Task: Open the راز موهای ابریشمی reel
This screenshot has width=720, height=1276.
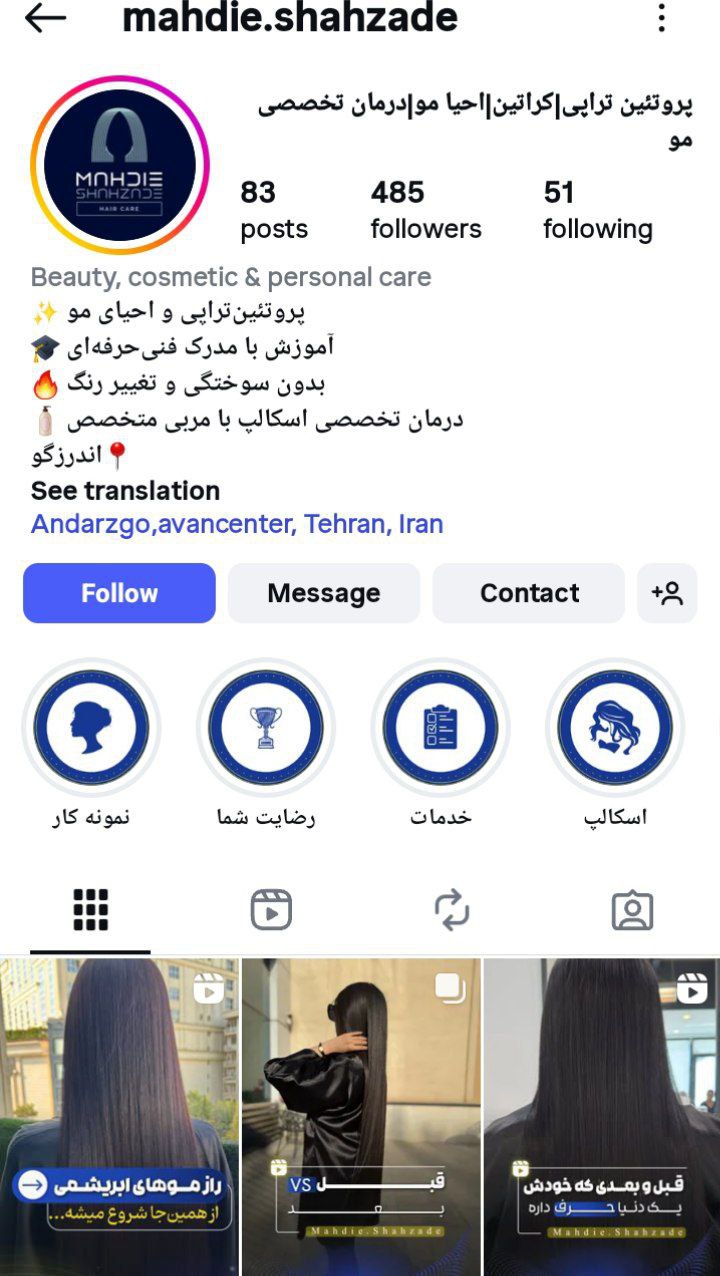Action: click(119, 1115)
